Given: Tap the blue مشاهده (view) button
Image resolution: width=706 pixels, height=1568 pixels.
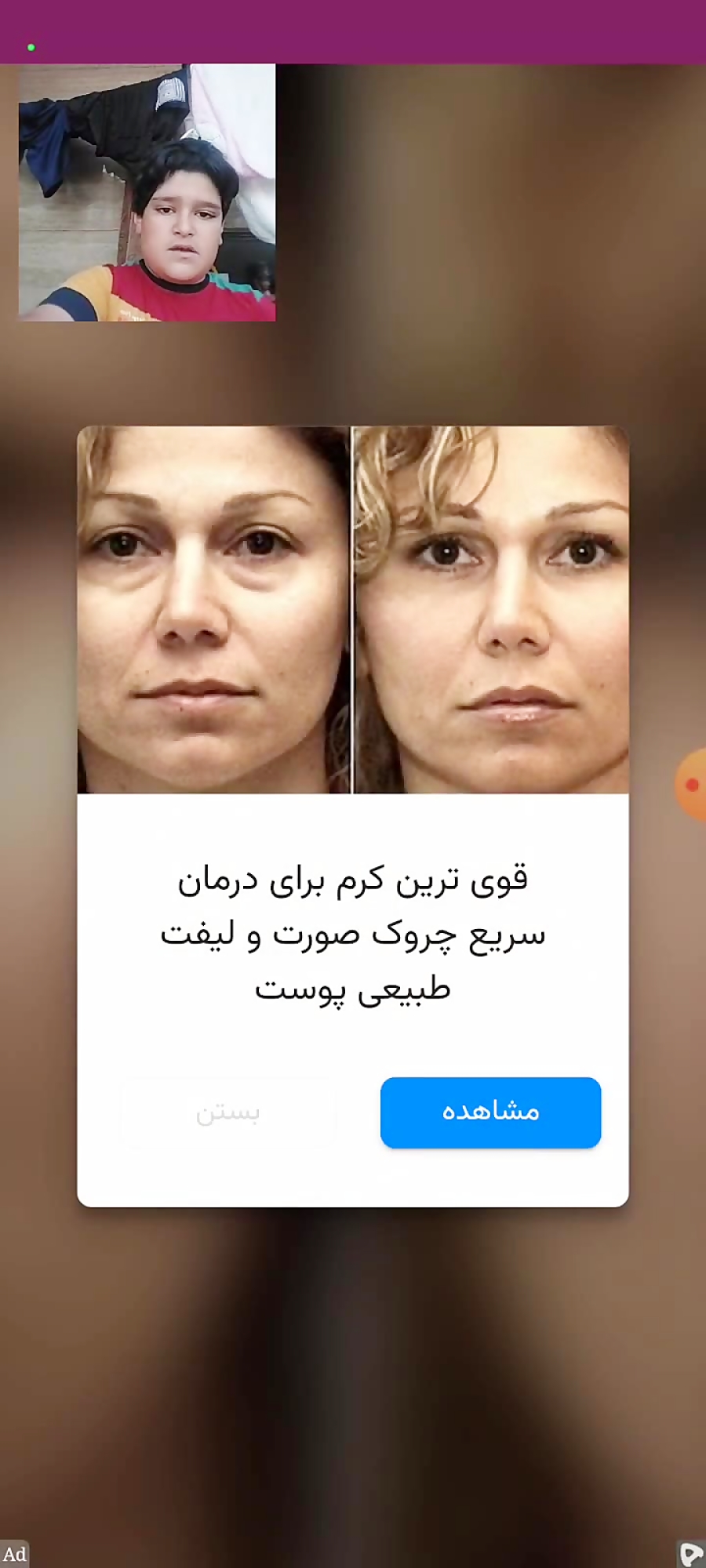Looking at the screenshot, I should pyautogui.click(x=490, y=1112).
